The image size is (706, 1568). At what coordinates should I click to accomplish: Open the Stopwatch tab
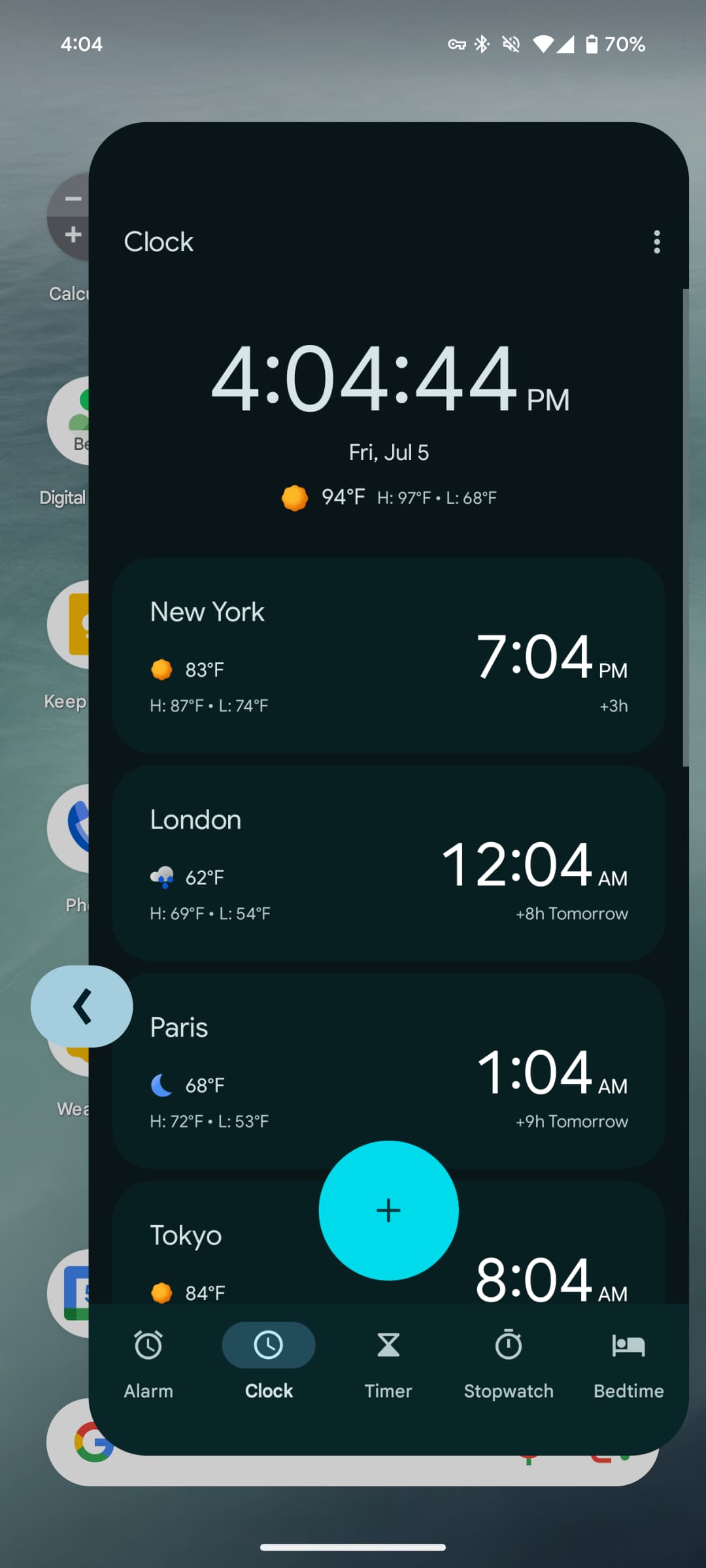pyautogui.click(x=509, y=1362)
